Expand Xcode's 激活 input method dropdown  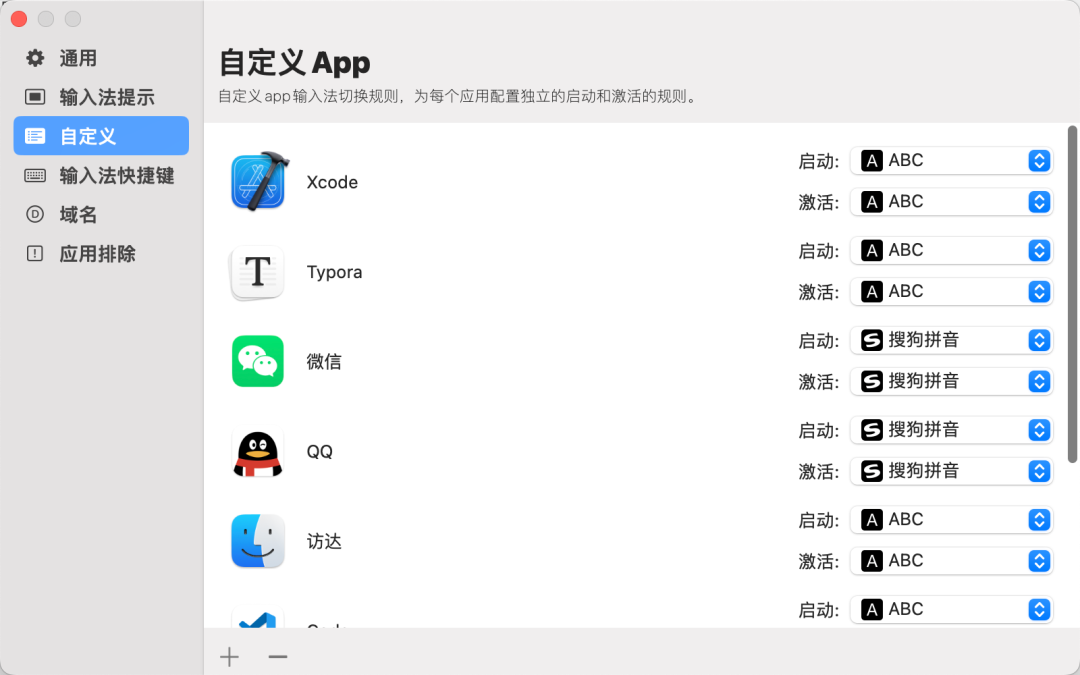click(x=951, y=201)
